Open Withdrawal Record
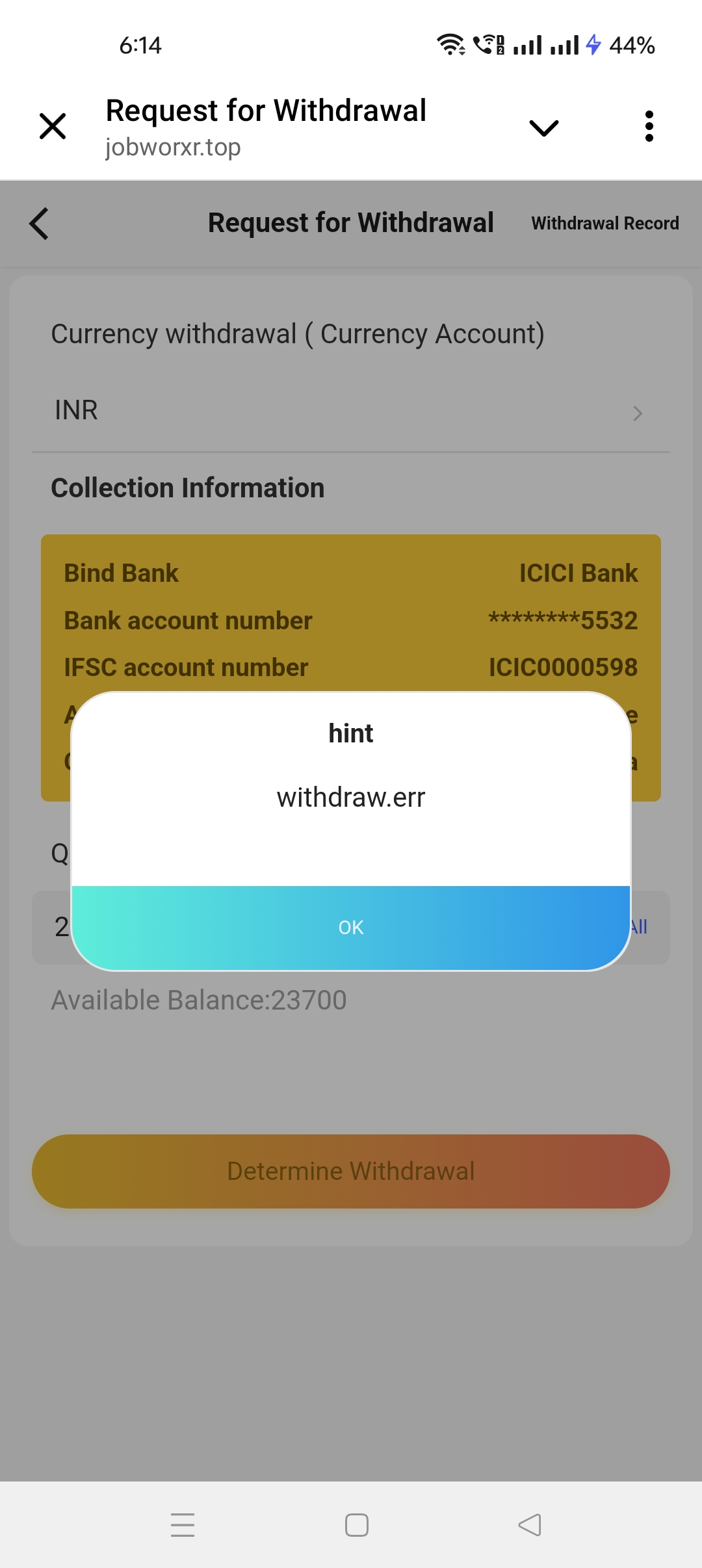The width and height of the screenshot is (702, 1568). pos(604,224)
